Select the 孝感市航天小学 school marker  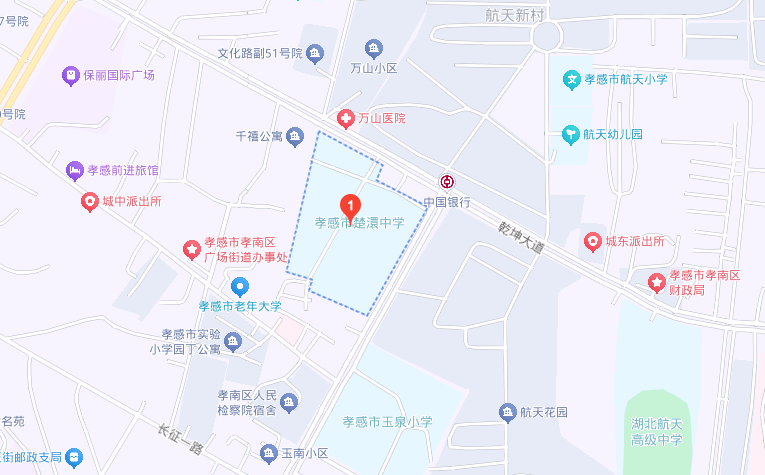[571, 79]
